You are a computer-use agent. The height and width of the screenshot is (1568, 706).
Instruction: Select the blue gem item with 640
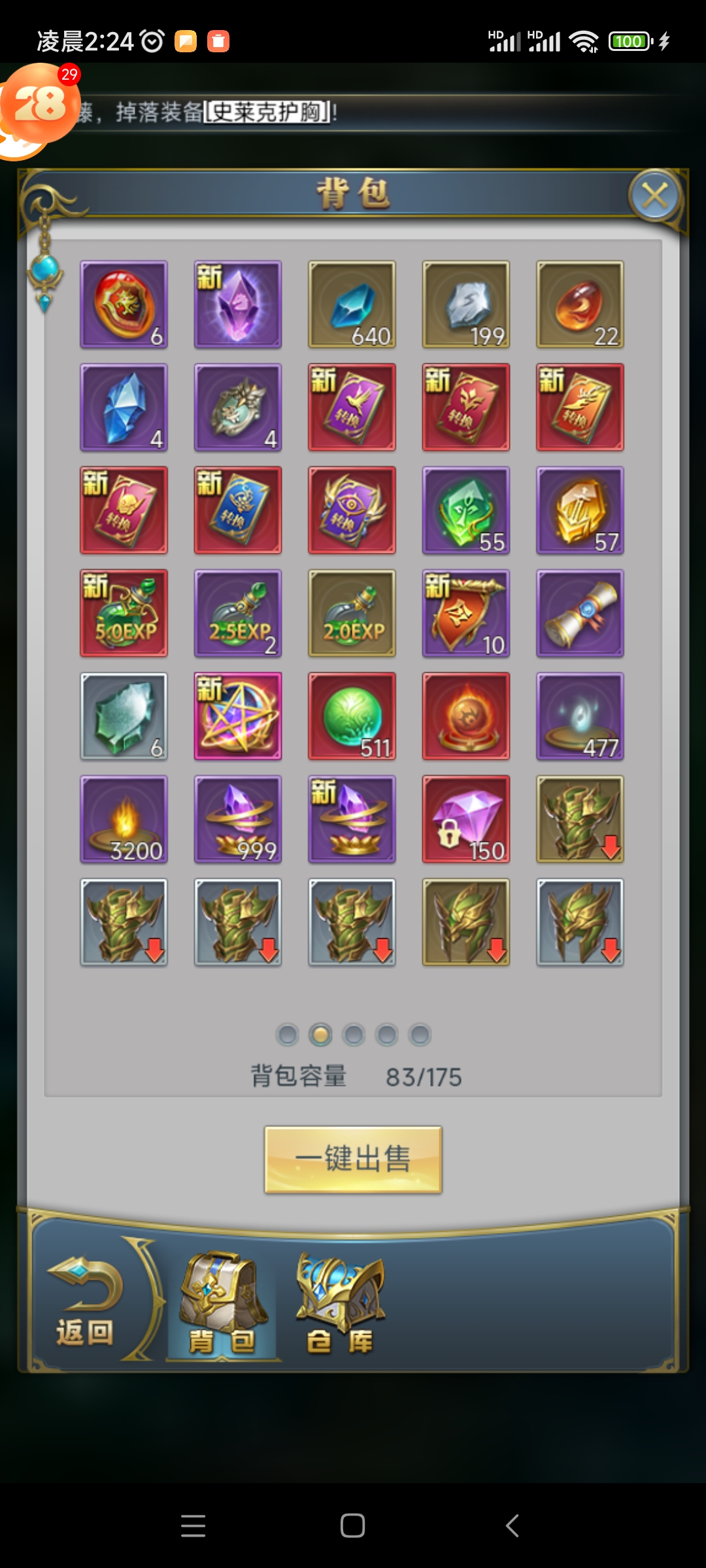click(x=352, y=304)
